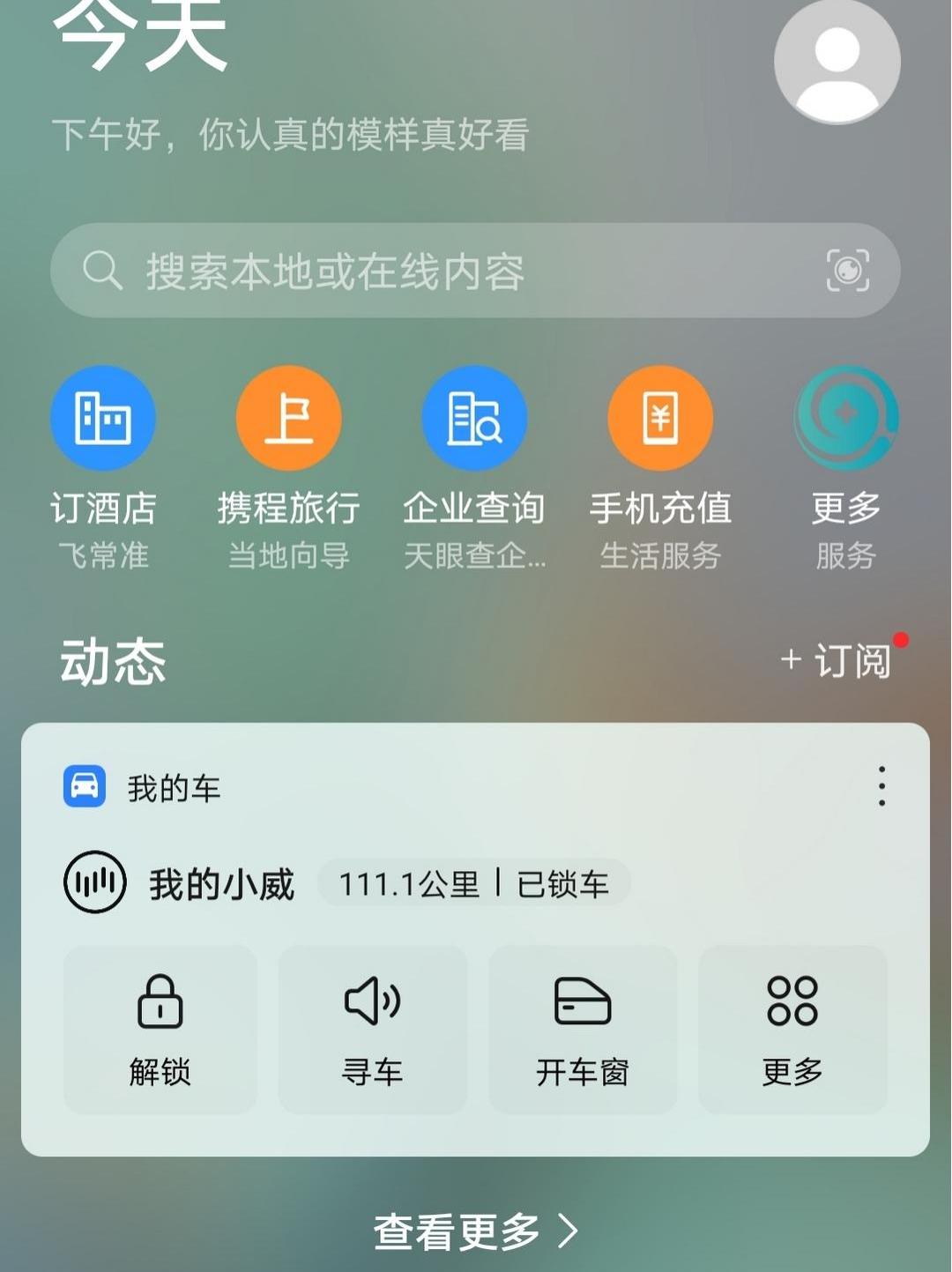
Task: Show 更多服务 more services
Action: click(x=845, y=419)
